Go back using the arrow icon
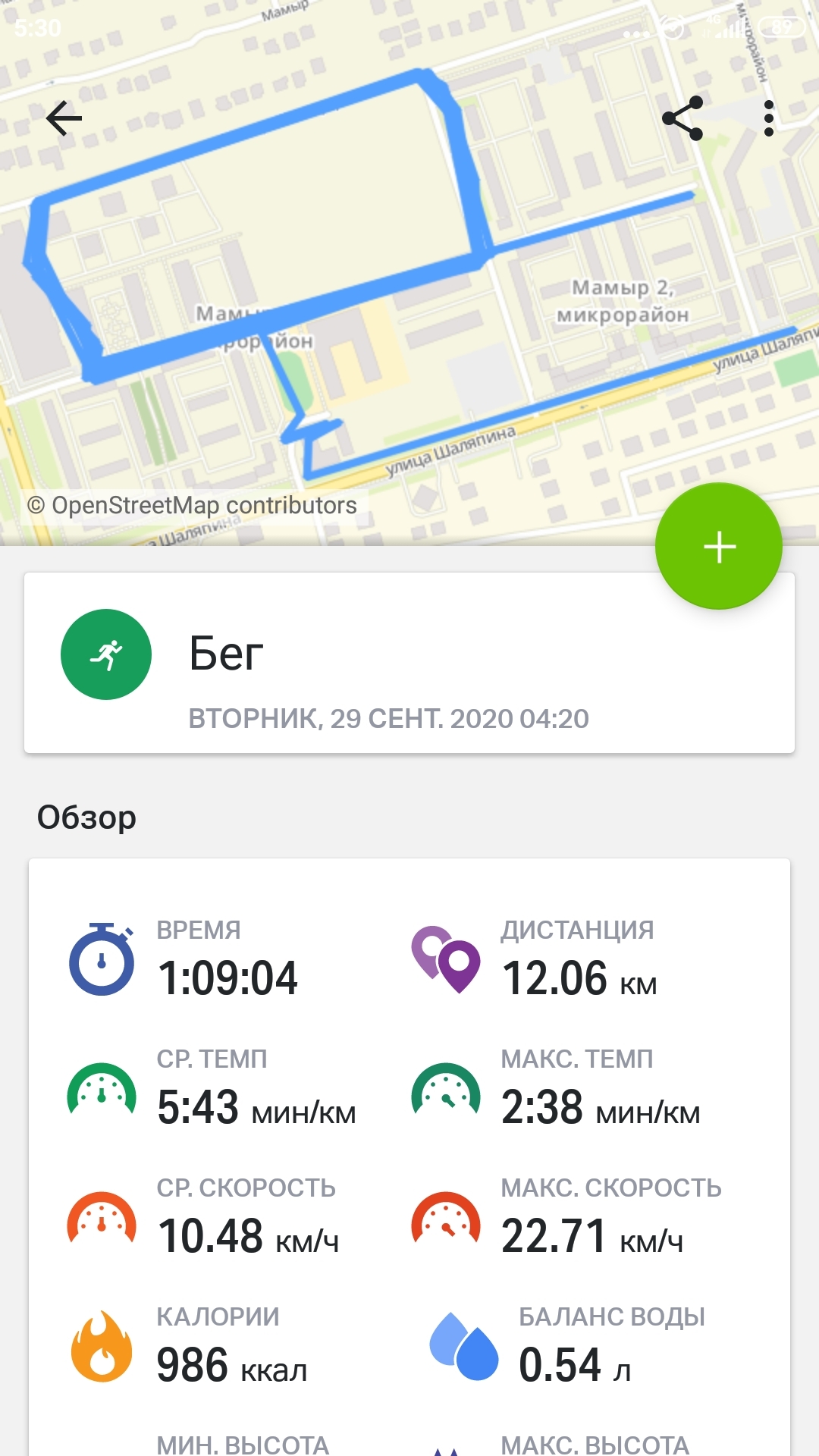This screenshot has width=819, height=1456. coord(64,118)
